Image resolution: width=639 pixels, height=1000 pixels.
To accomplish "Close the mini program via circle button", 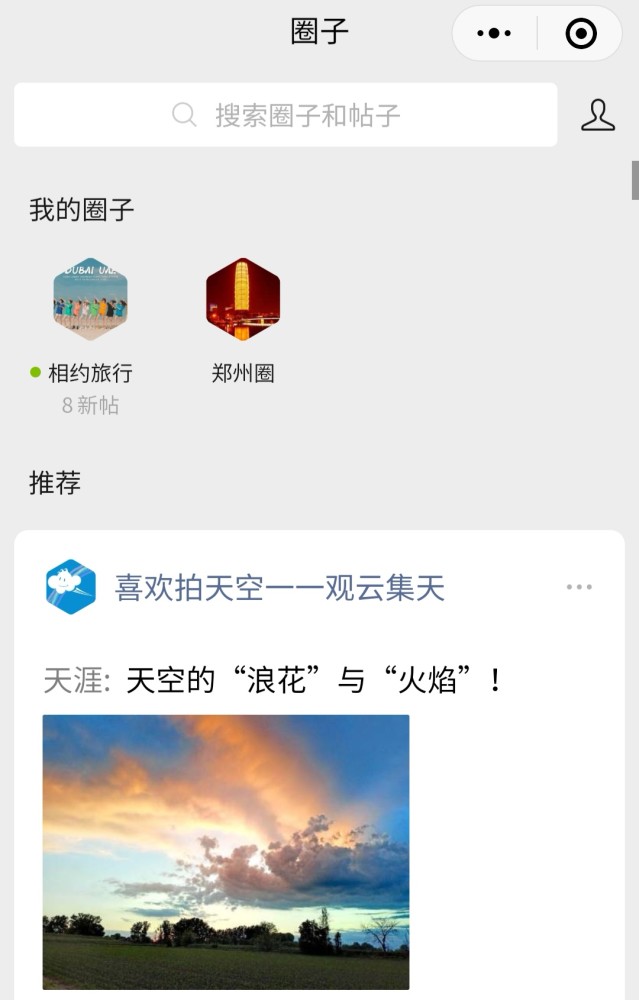I will pyautogui.click(x=581, y=34).
